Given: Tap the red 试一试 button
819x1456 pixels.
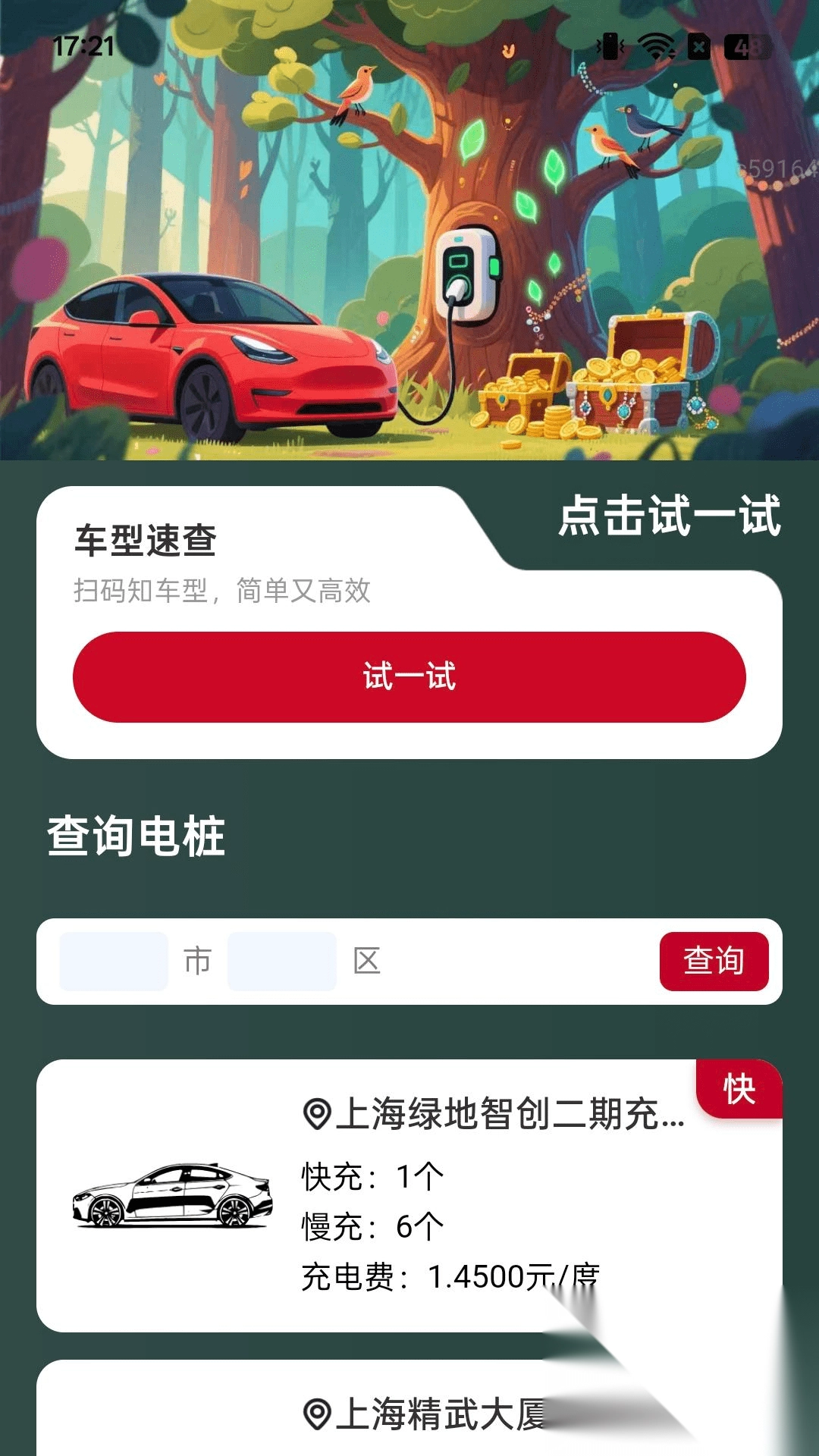Looking at the screenshot, I should pos(409,676).
